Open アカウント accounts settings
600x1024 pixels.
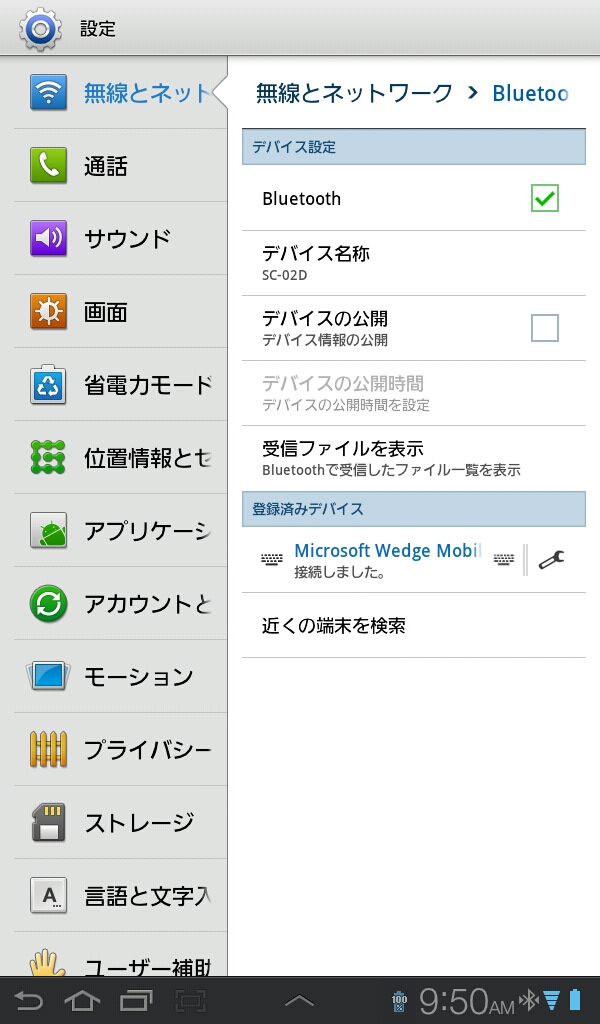click(120, 604)
